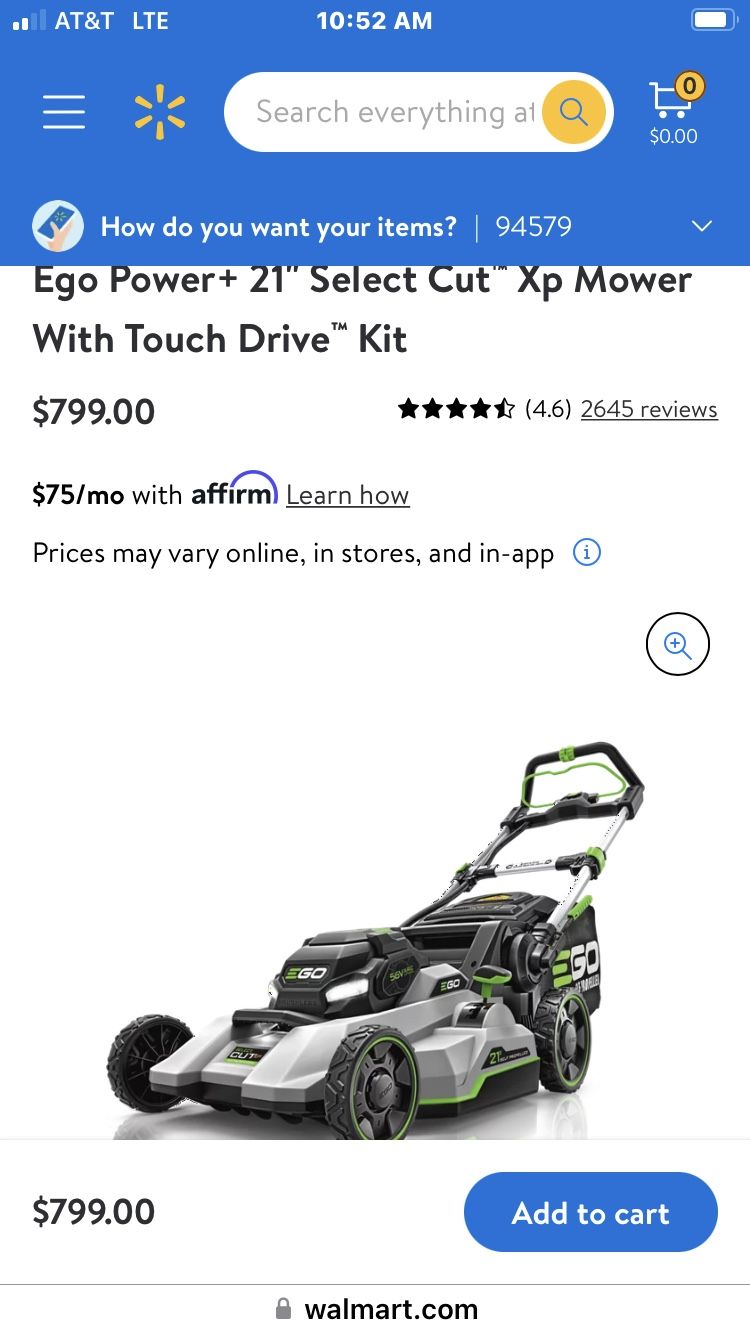This screenshot has width=750, height=1334.
Task: Show the price variation info icon
Action: [586, 552]
